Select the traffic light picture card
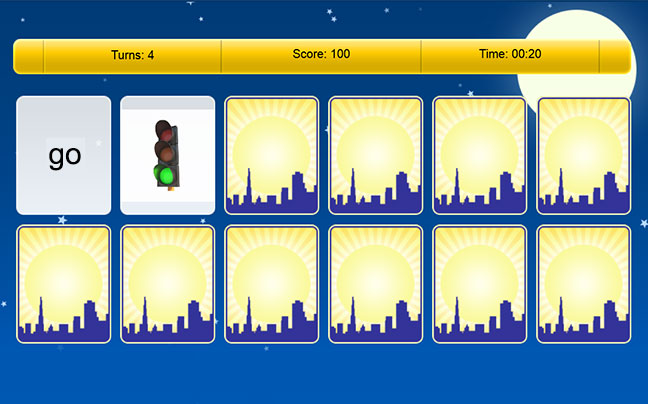Viewport: 648px width, 404px height. [168, 155]
